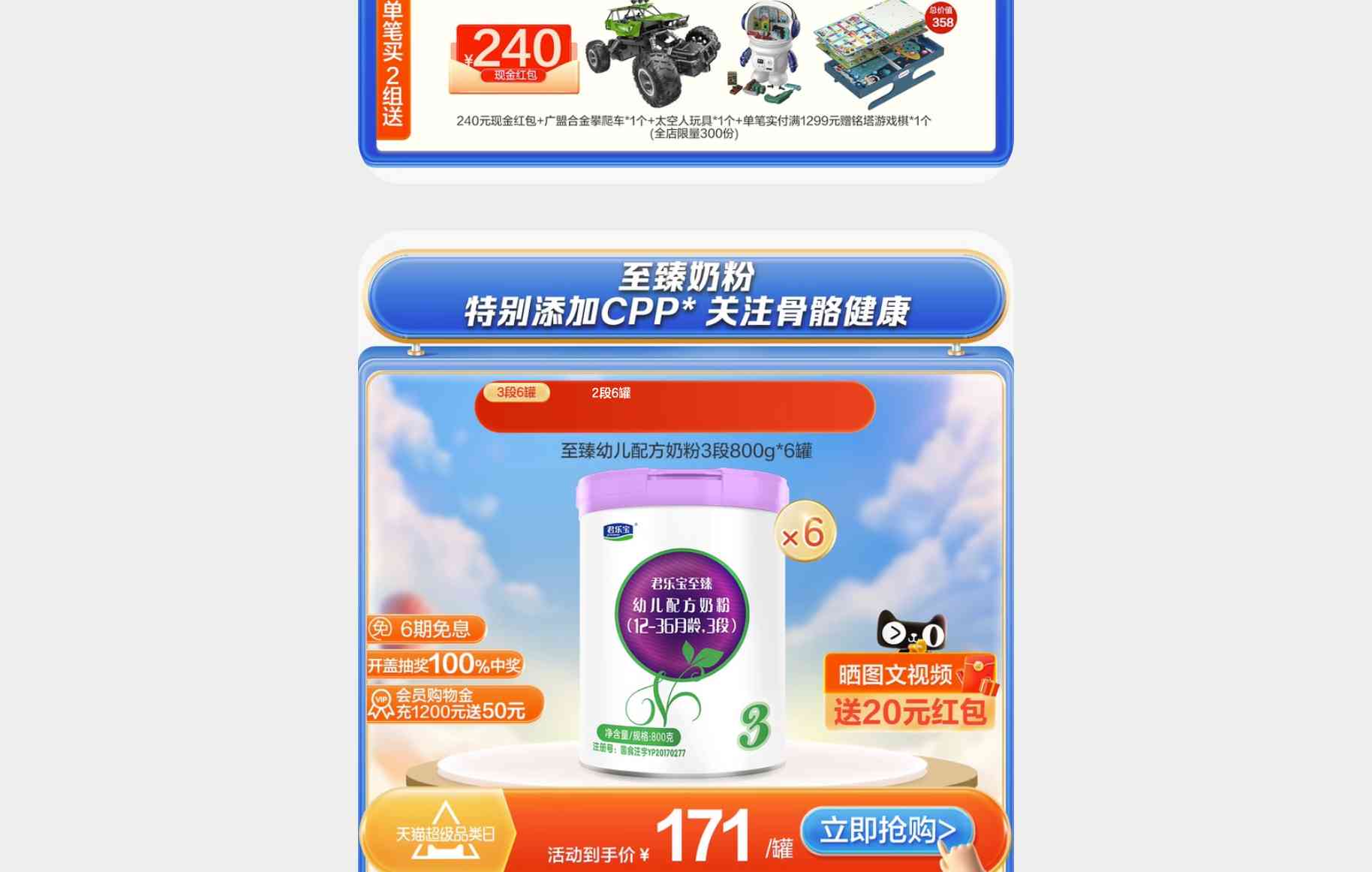Tap the 立即抢购 buy-now button
The height and width of the screenshot is (872, 1372).
tap(887, 831)
